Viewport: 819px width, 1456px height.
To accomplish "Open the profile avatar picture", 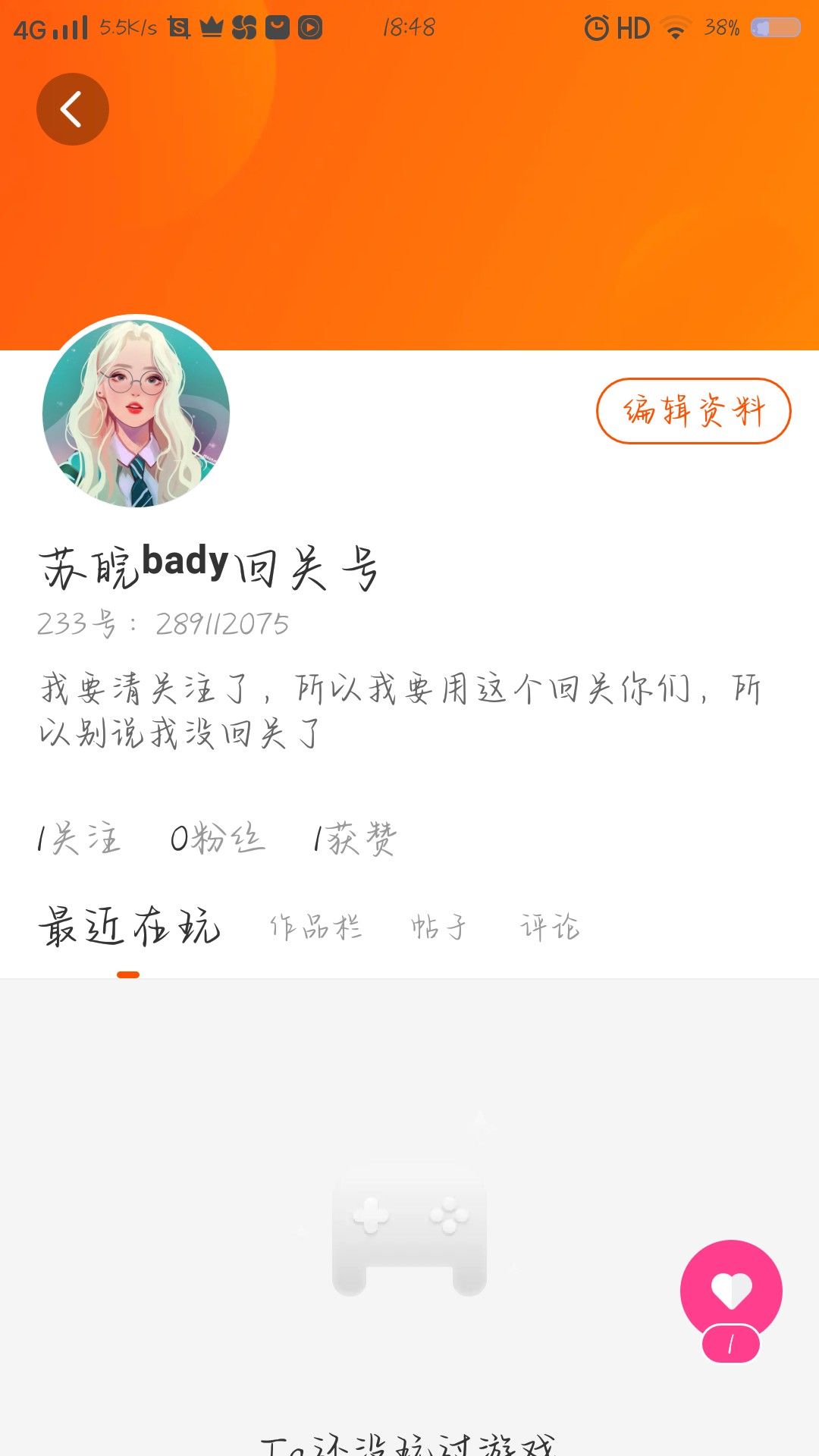I will tap(136, 413).
